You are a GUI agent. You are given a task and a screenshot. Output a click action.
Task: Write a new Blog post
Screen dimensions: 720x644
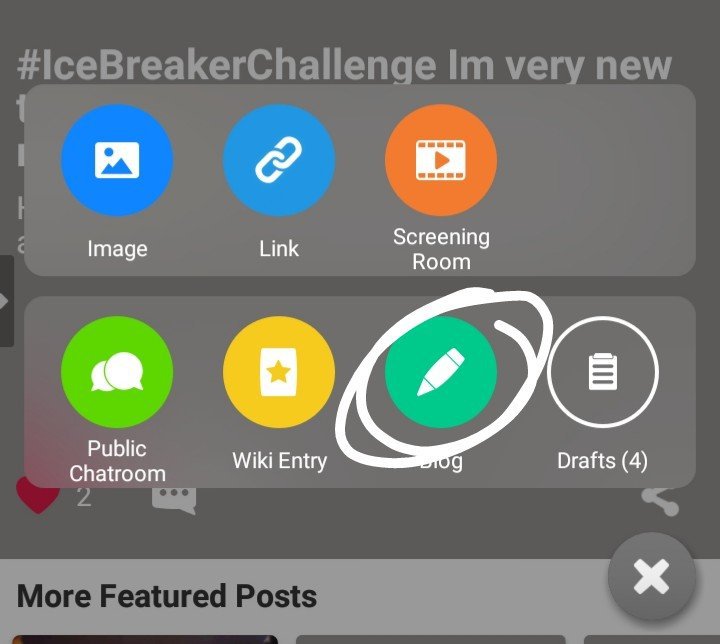pyautogui.click(x=440, y=373)
